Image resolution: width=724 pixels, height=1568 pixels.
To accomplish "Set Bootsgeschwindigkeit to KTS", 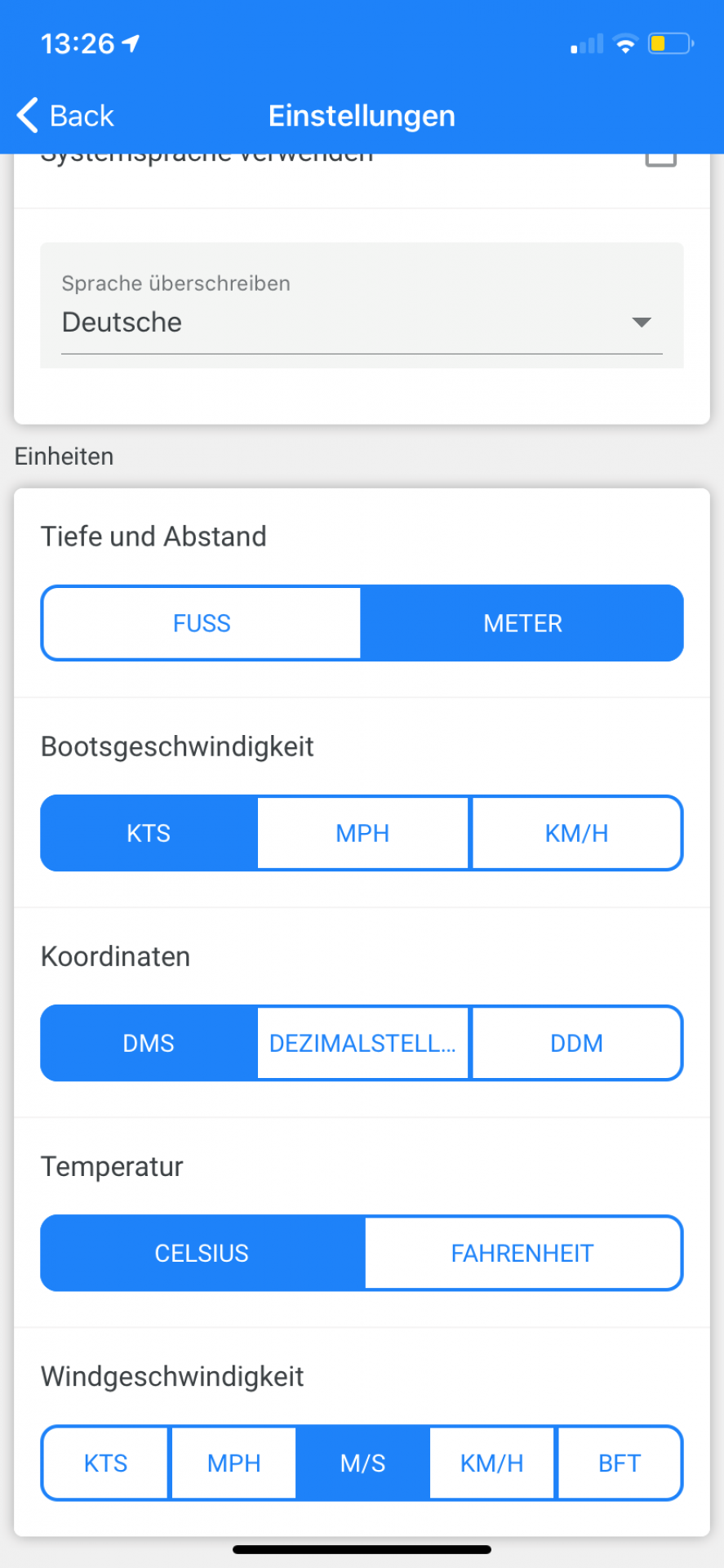I will pyautogui.click(x=149, y=833).
